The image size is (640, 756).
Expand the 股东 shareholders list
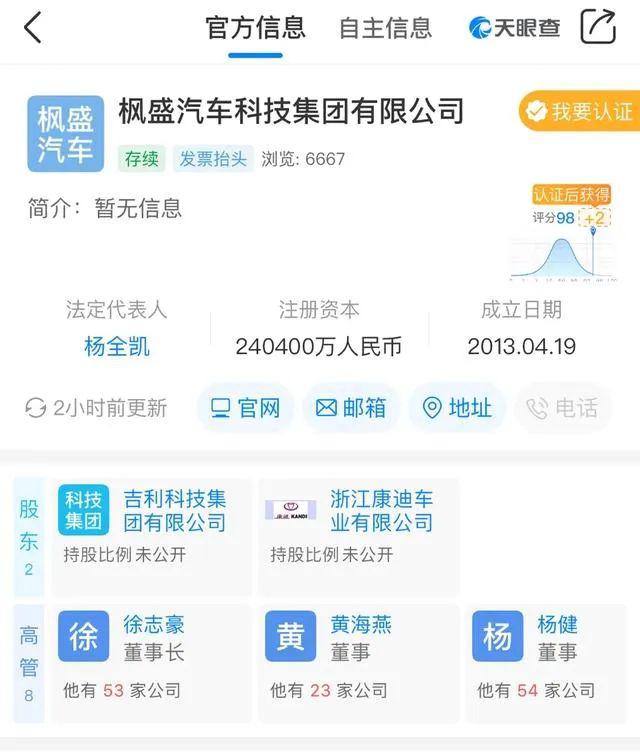(x=29, y=536)
